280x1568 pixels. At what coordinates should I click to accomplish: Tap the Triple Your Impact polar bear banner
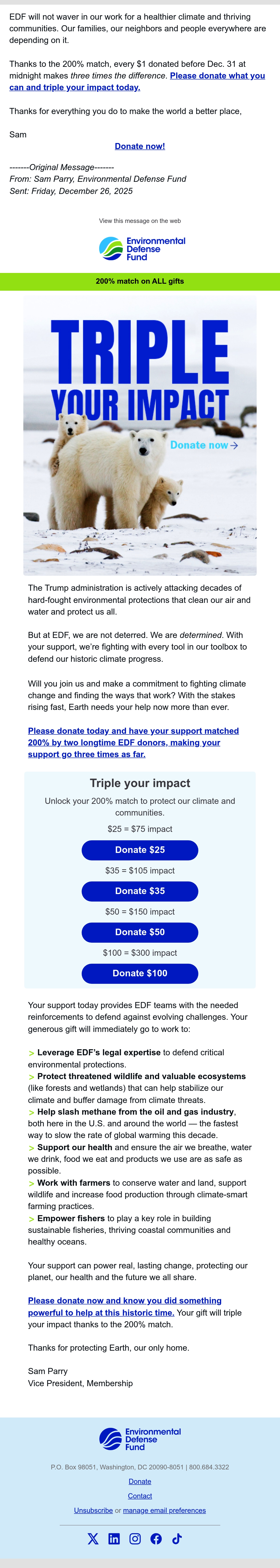(140, 436)
